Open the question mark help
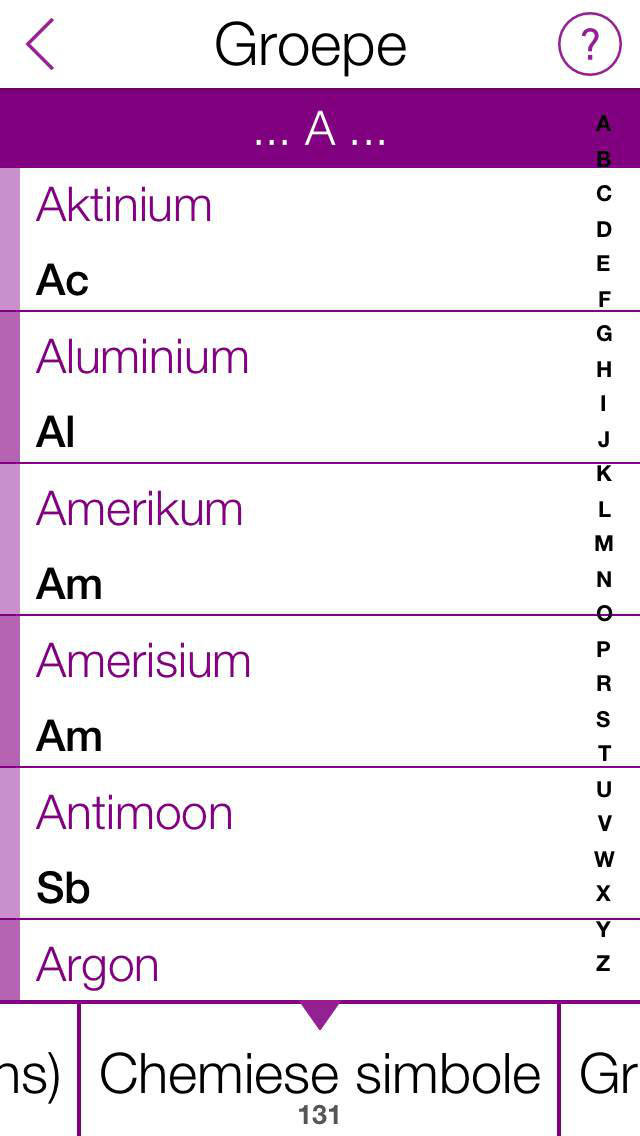This screenshot has width=640, height=1136. coord(589,44)
